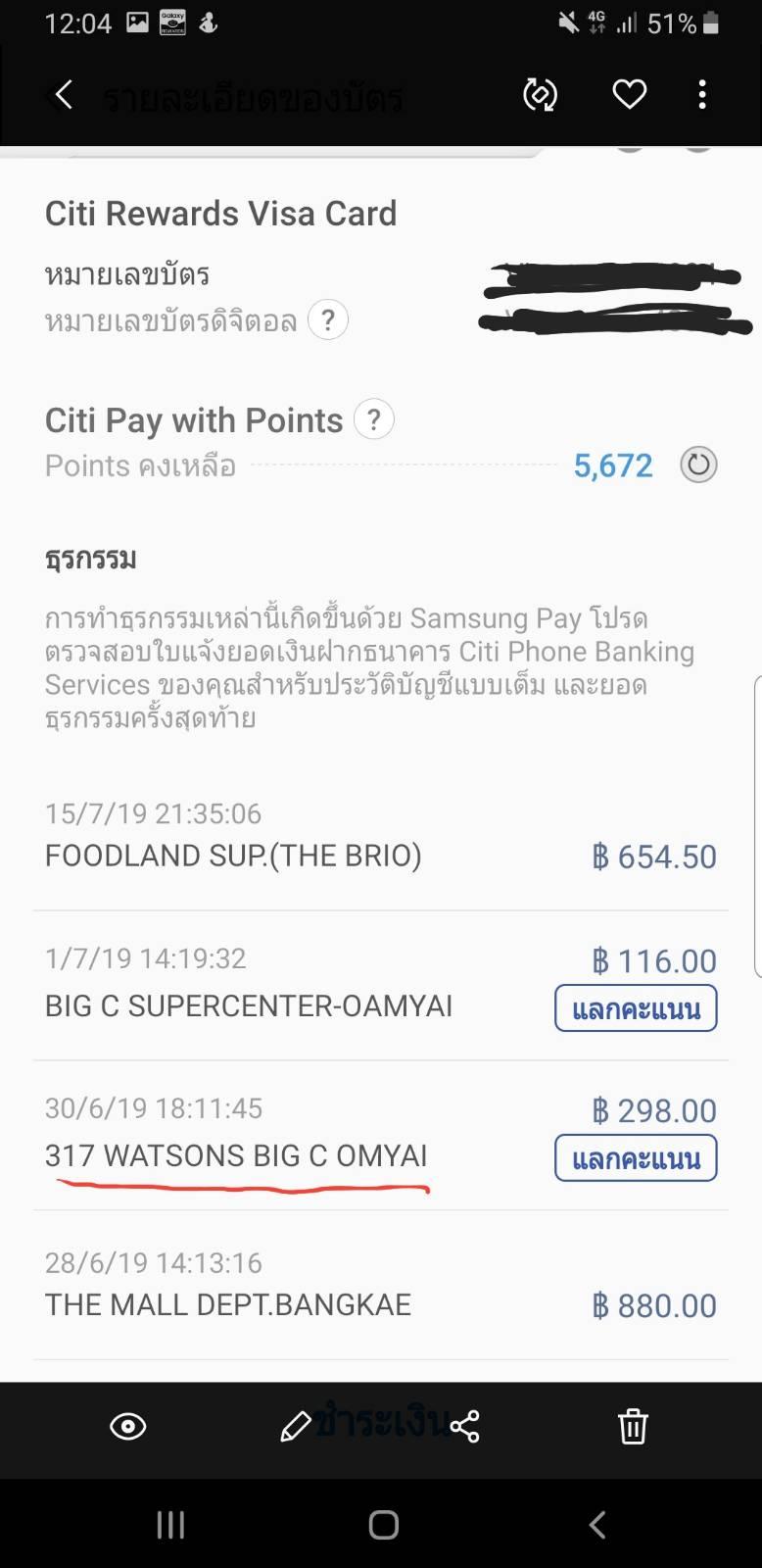This screenshot has width=762, height=1568.
Task: Share this image
Action: [x=464, y=1426]
